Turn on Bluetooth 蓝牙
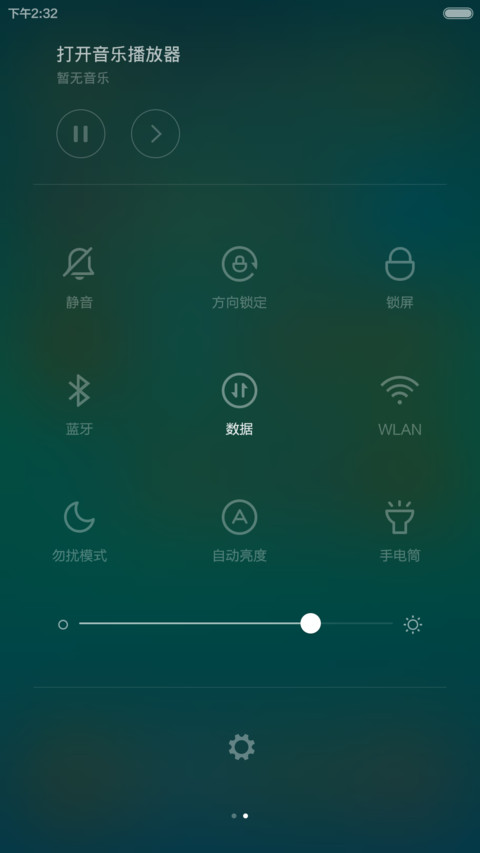 click(x=79, y=405)
